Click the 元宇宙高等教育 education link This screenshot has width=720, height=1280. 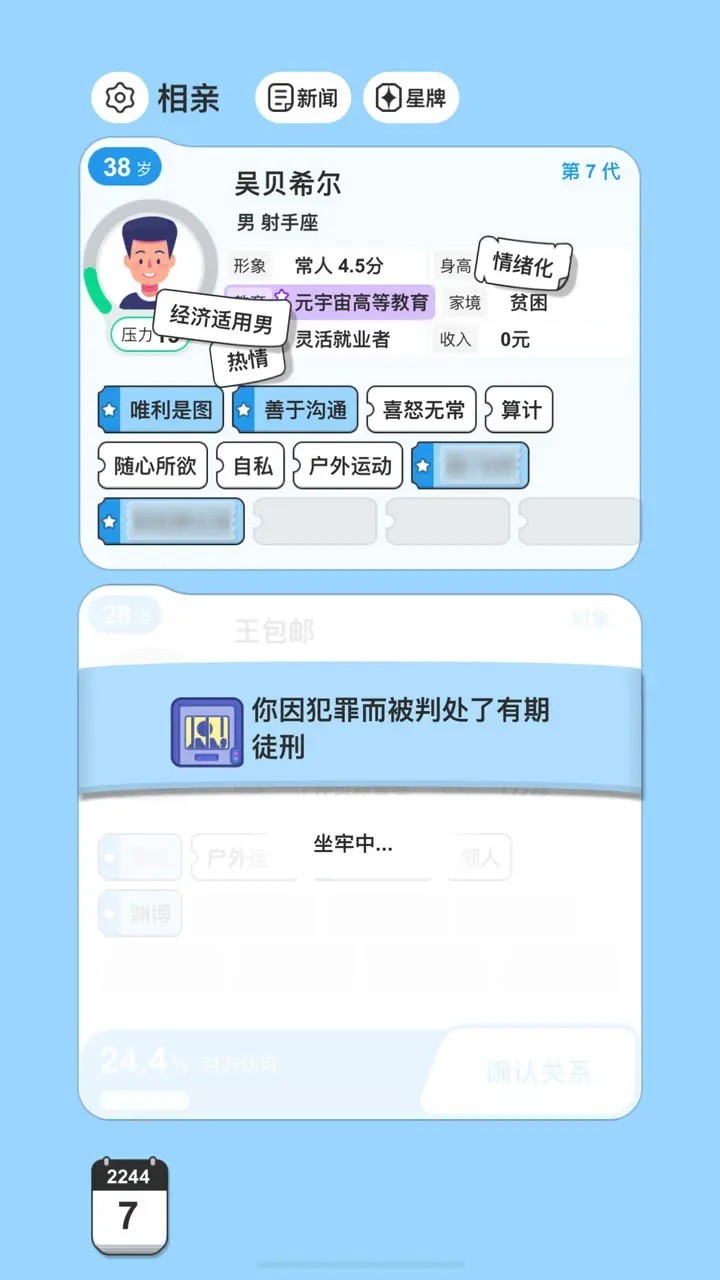coord(363,302)
